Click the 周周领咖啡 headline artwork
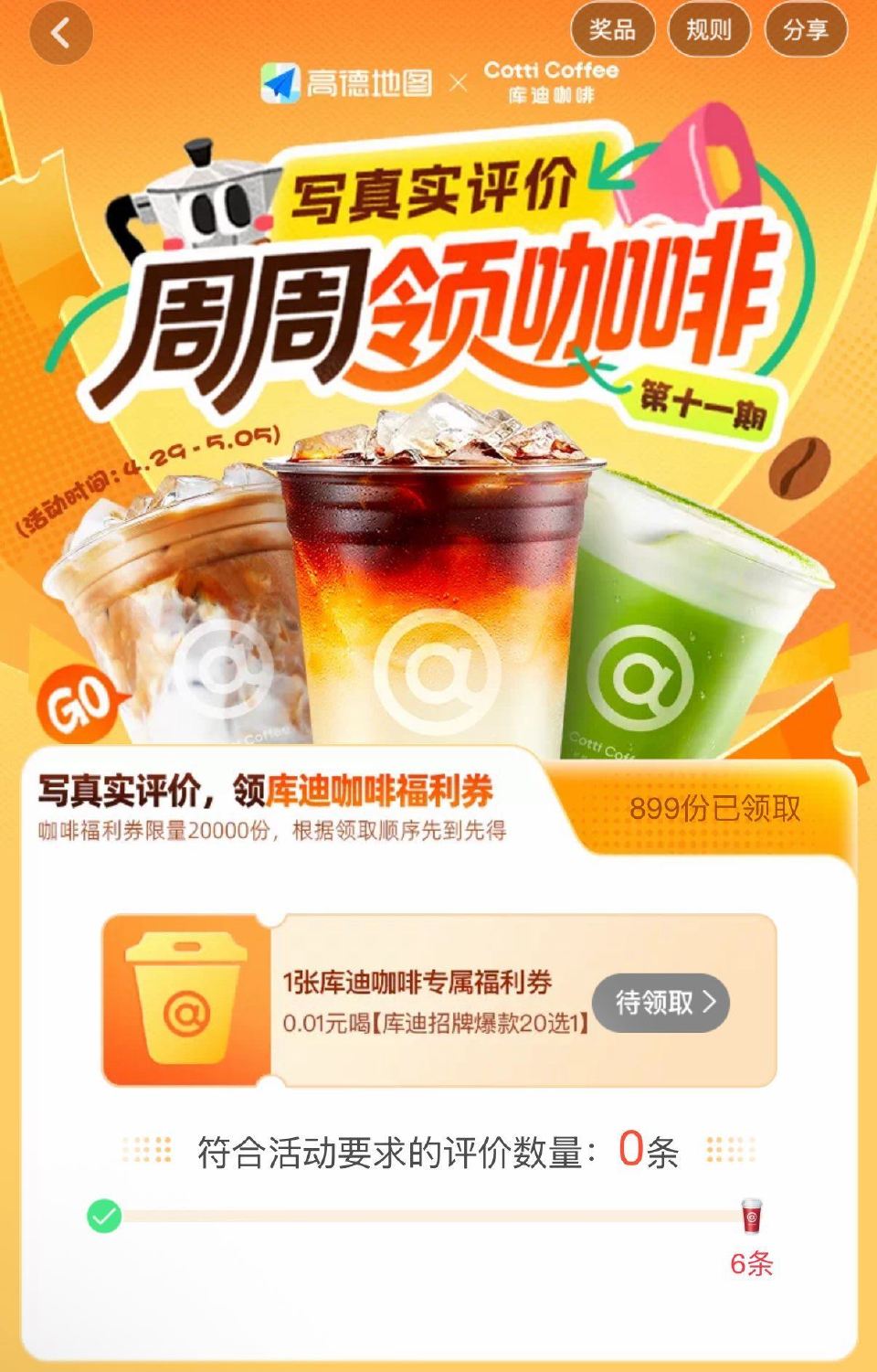The image size is (877, 1372). pyautogui.click(x=438, y=302)
